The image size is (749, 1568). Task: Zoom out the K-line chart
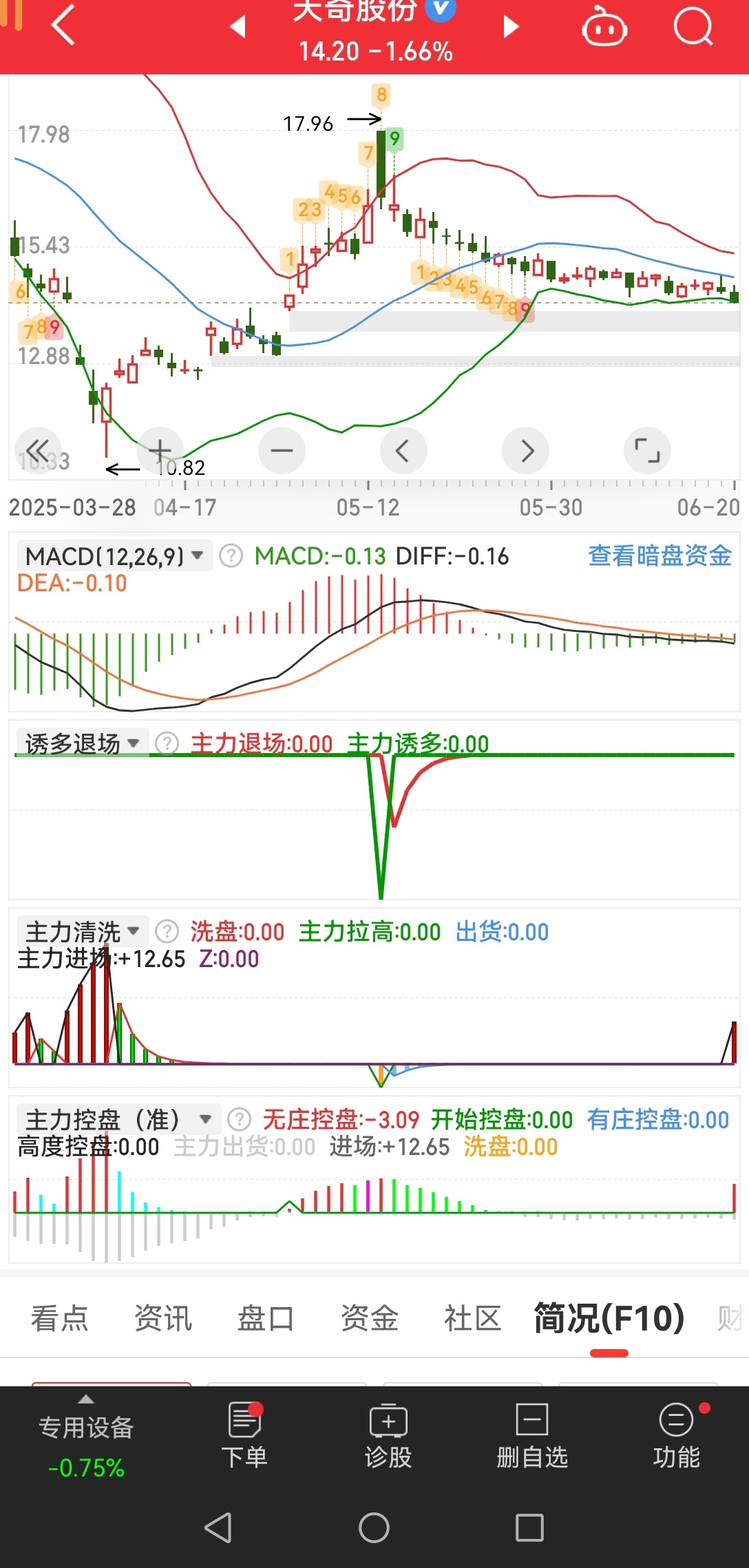pos(282,451)
